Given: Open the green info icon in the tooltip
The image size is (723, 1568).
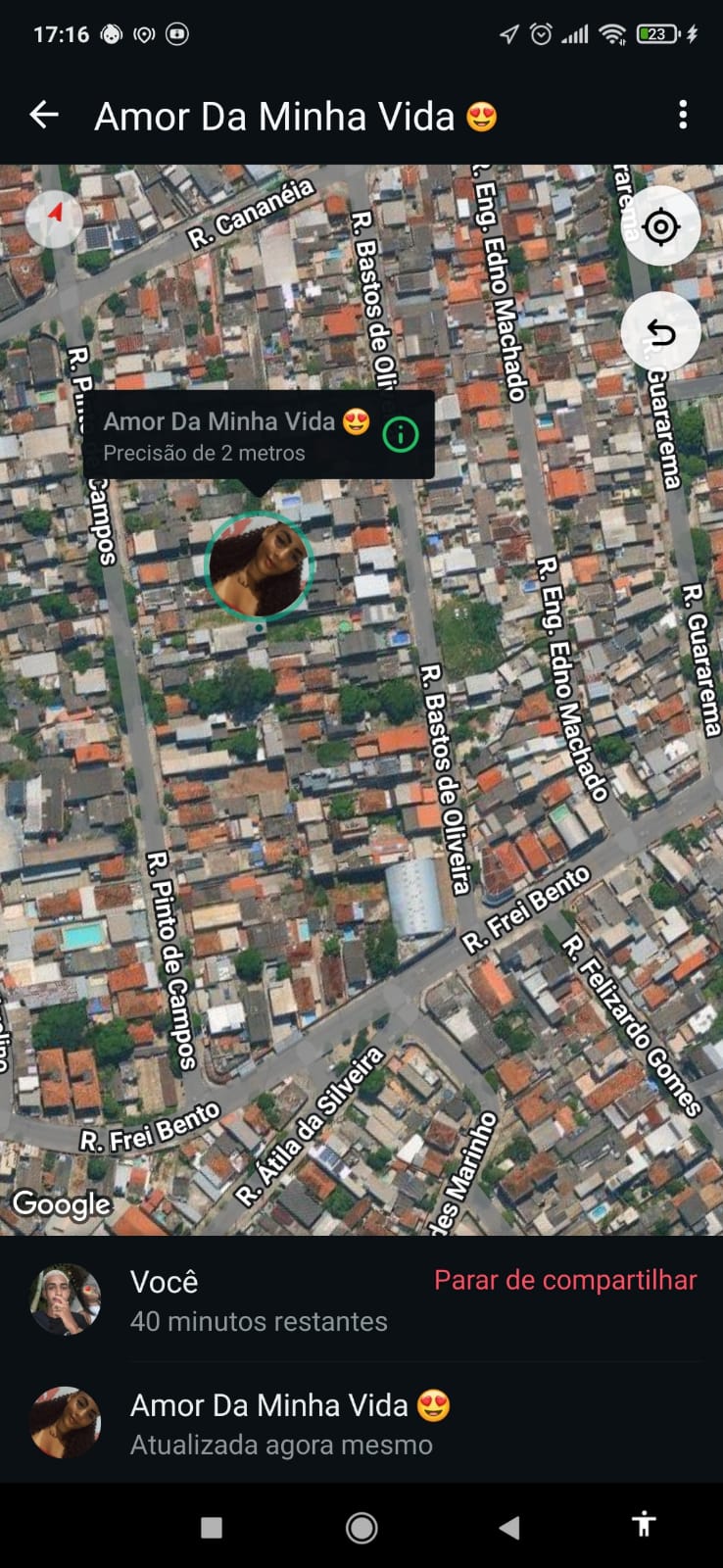Looking at the screenshot, I should 400,435.
